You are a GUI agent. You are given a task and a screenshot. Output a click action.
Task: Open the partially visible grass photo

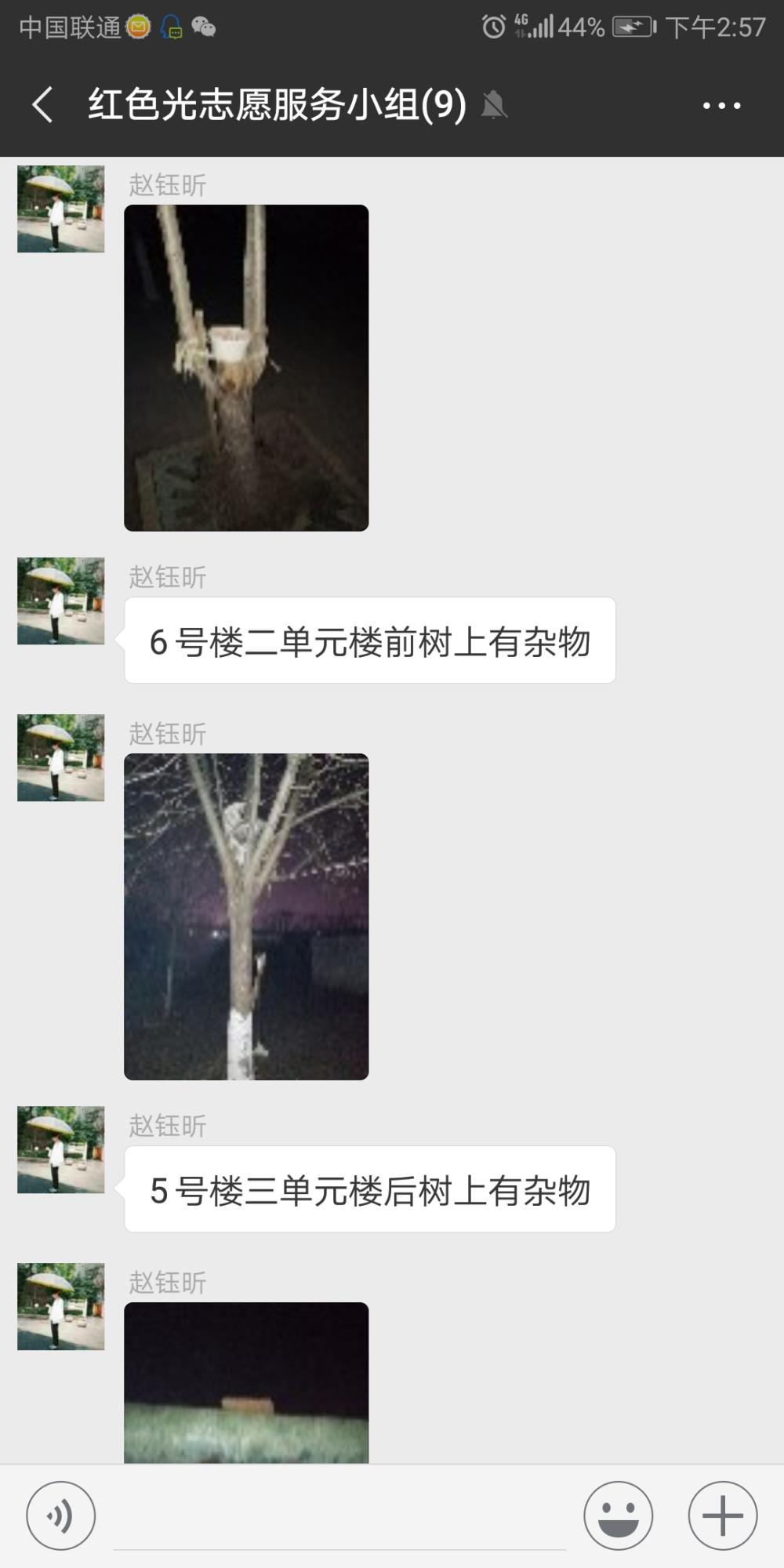246,1382
